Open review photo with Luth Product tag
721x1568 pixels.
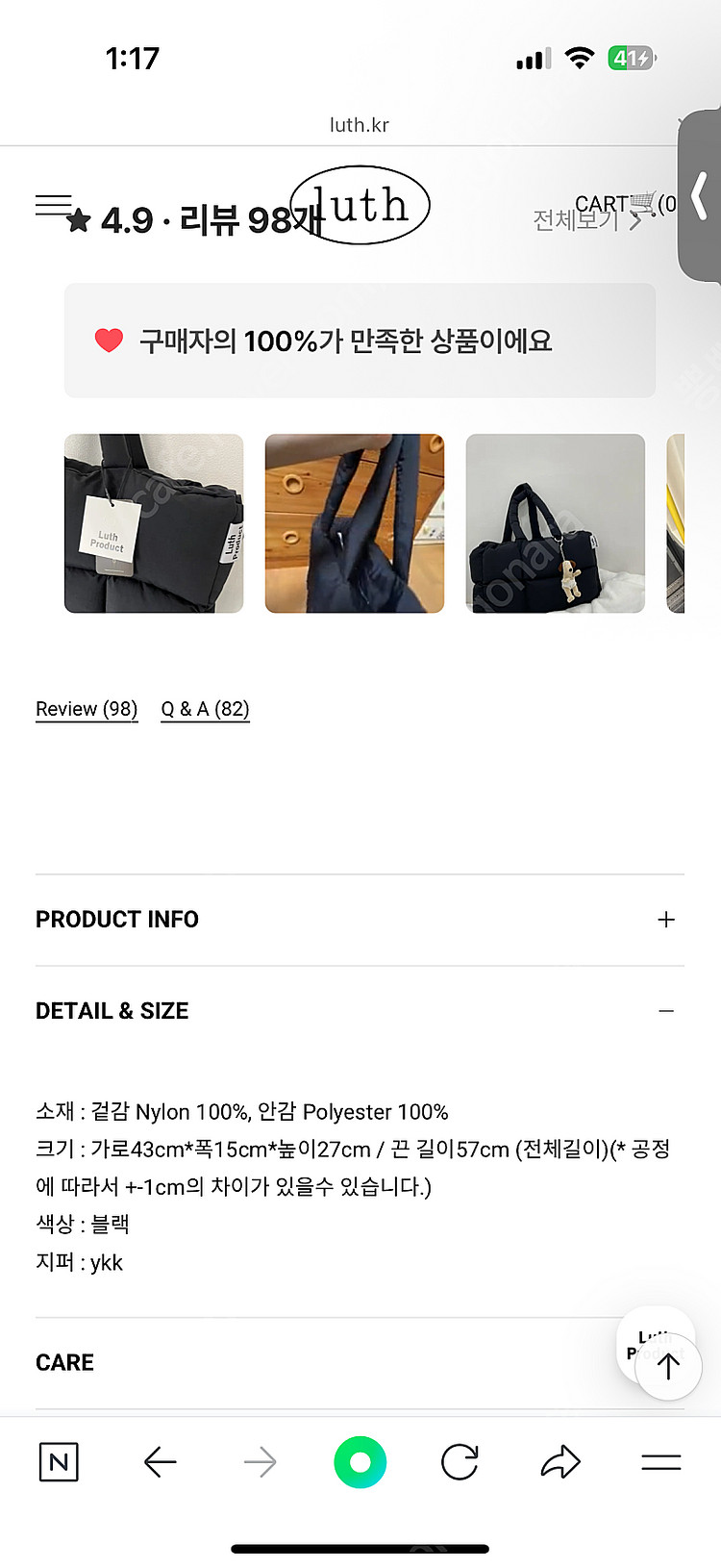(x=154, y=523)
